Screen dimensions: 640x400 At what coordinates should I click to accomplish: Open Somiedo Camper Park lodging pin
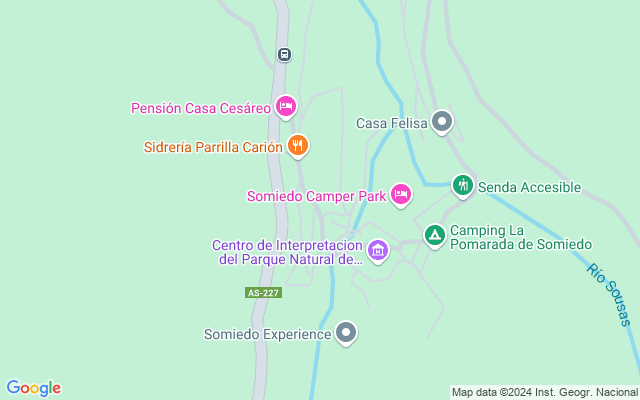(x=400, y=194)
